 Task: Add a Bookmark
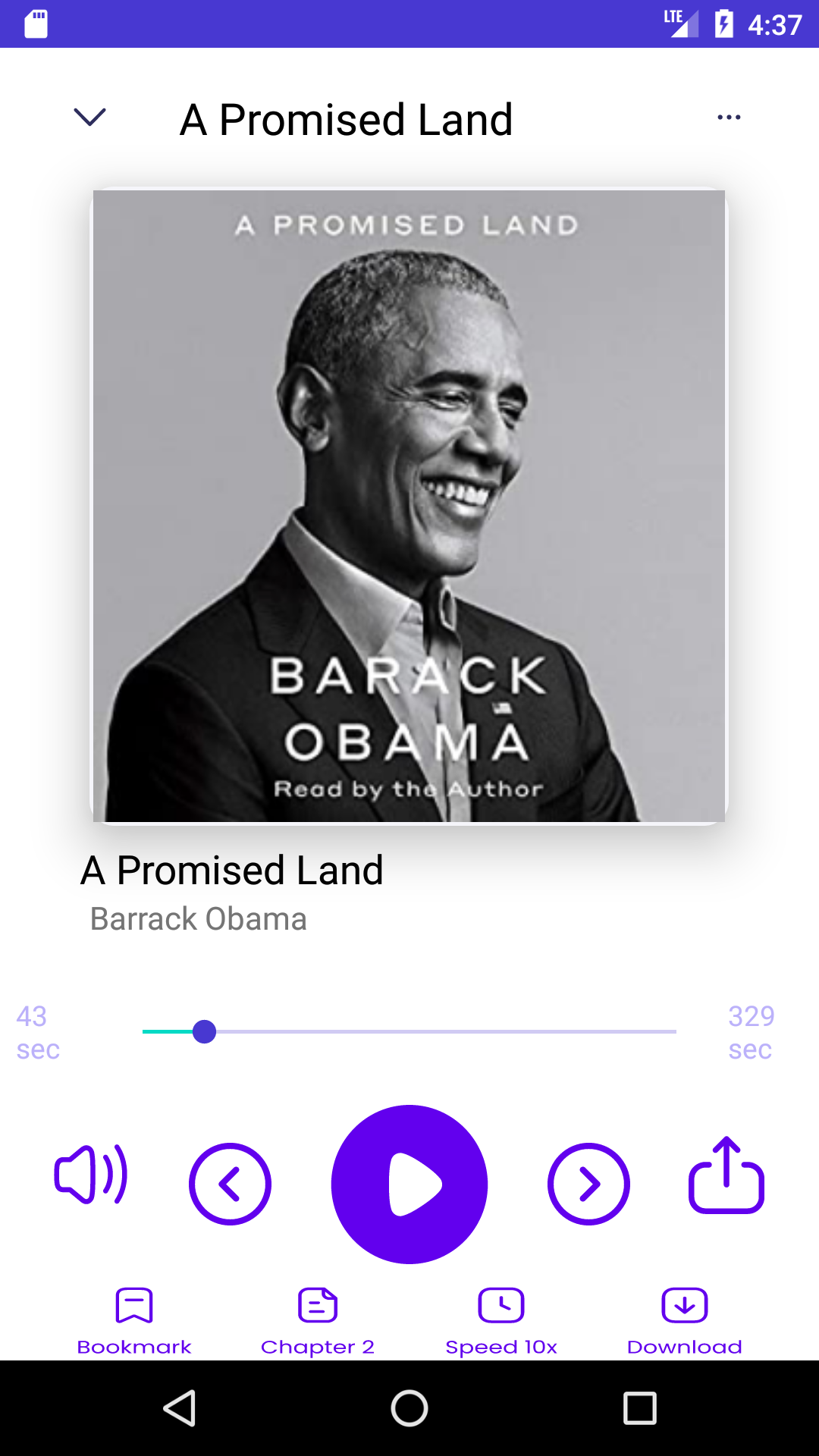pyautogui.click(x=134, y=1319)
